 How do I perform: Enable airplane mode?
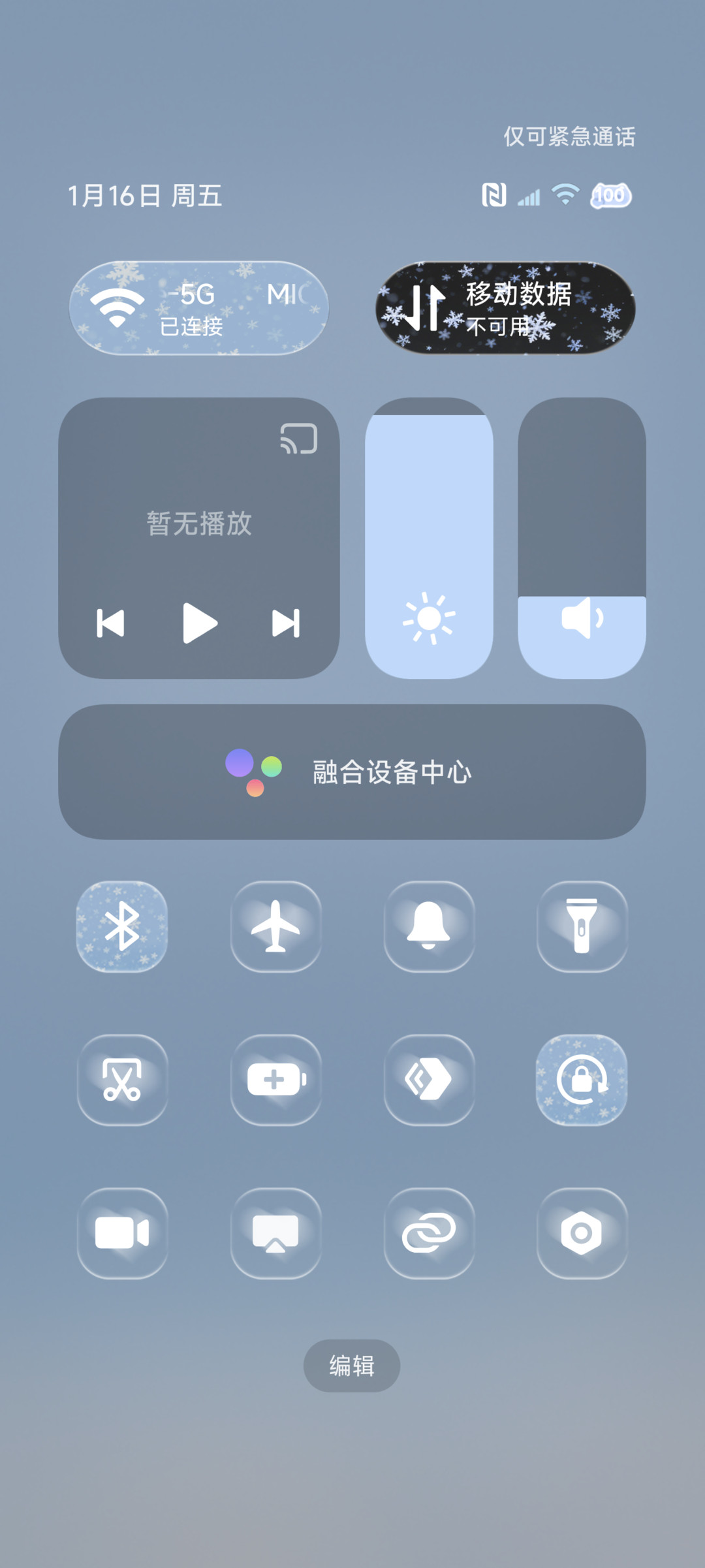coord(275,926)
